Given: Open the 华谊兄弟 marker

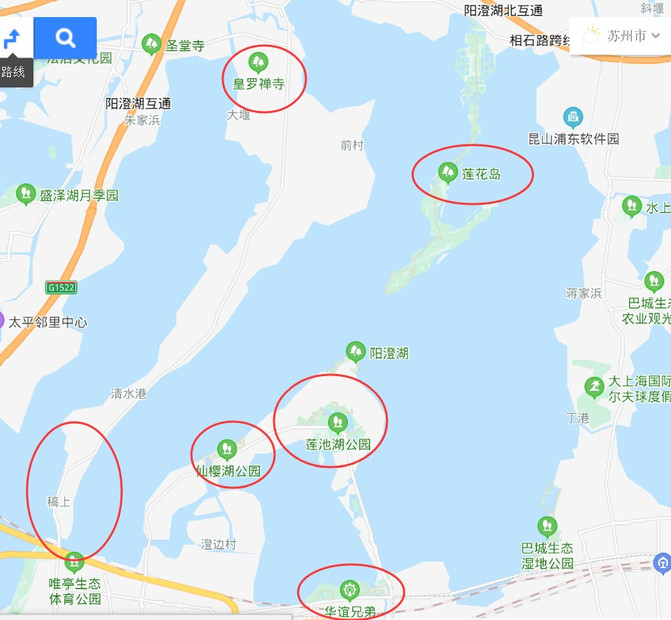Looking at the screenshot, I should click(348, 589).
